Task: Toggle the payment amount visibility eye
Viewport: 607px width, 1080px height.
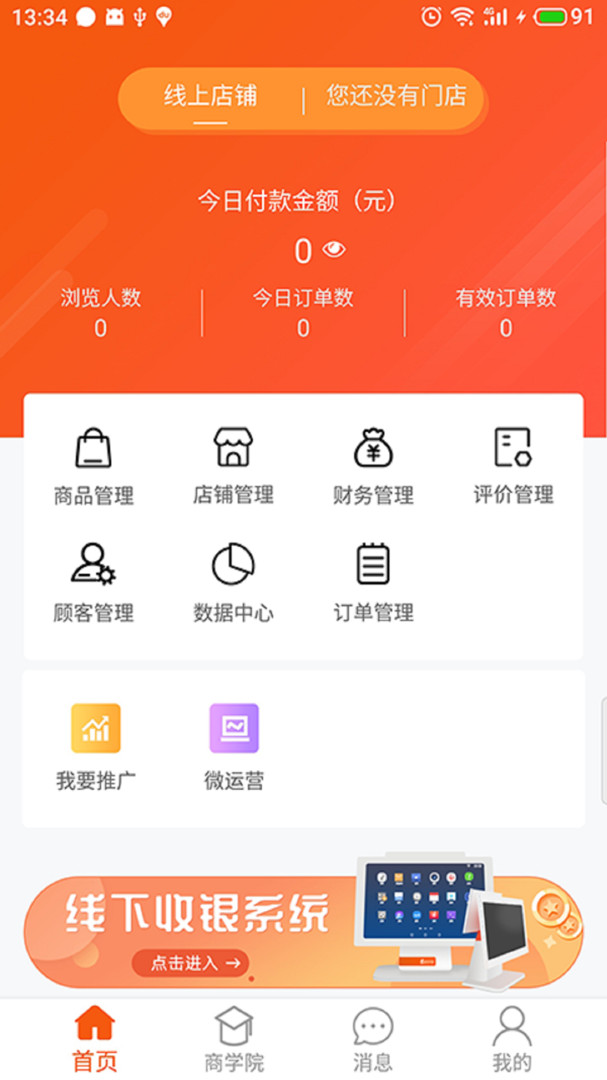Action: (334, 249)
